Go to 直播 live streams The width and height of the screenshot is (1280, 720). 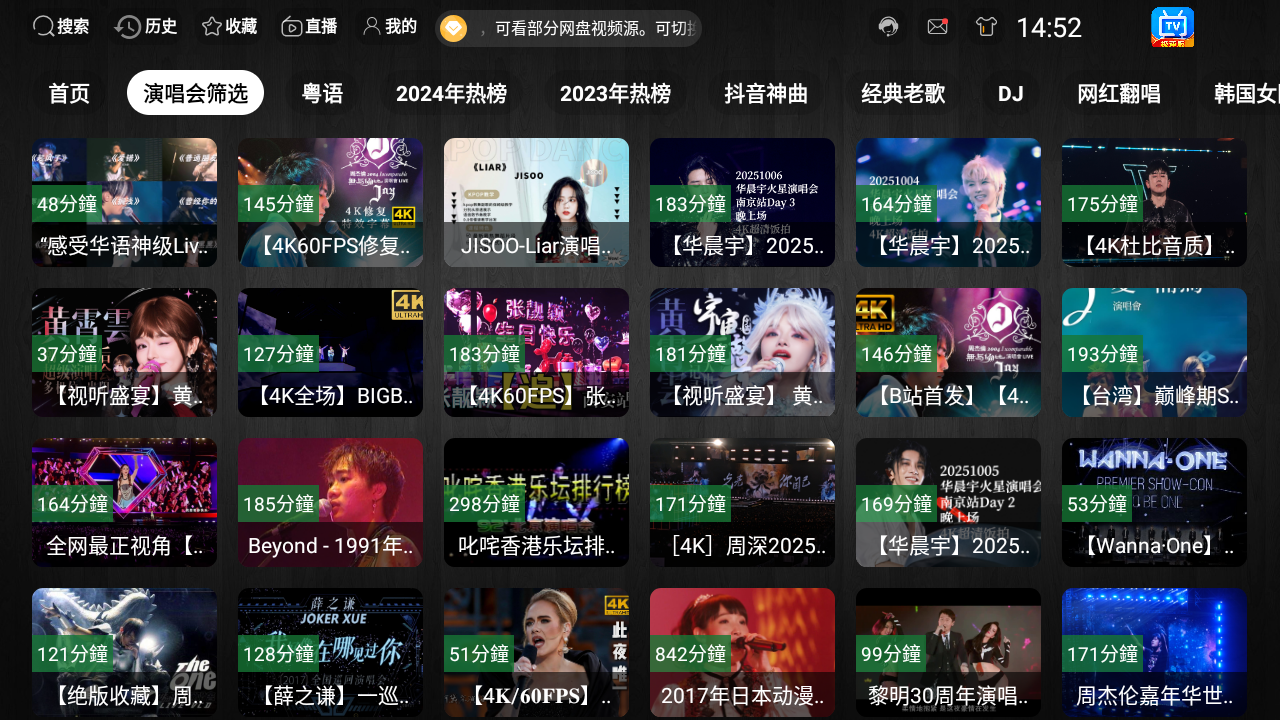(x=309, y=27)
